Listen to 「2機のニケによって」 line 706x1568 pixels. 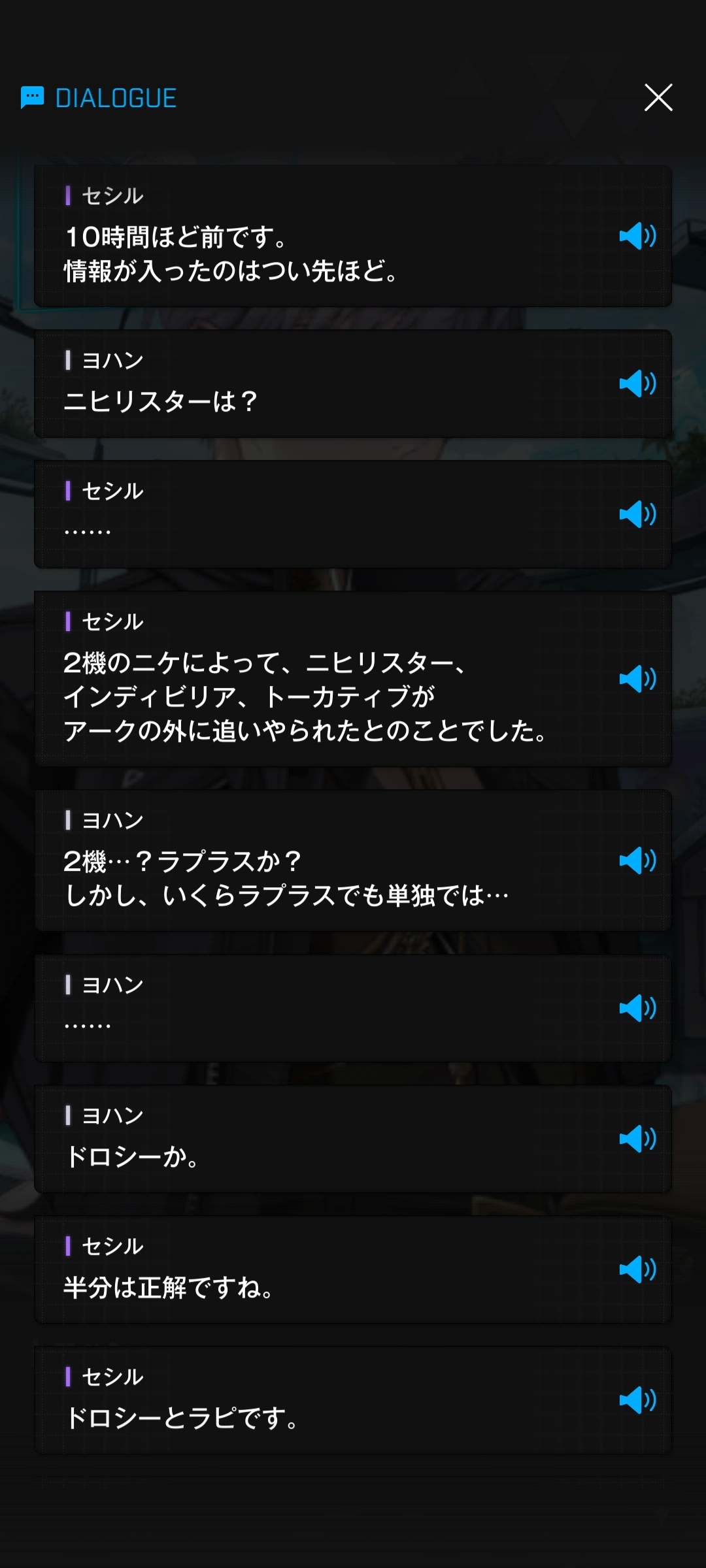pyautogui.click(x=637, y=679)
